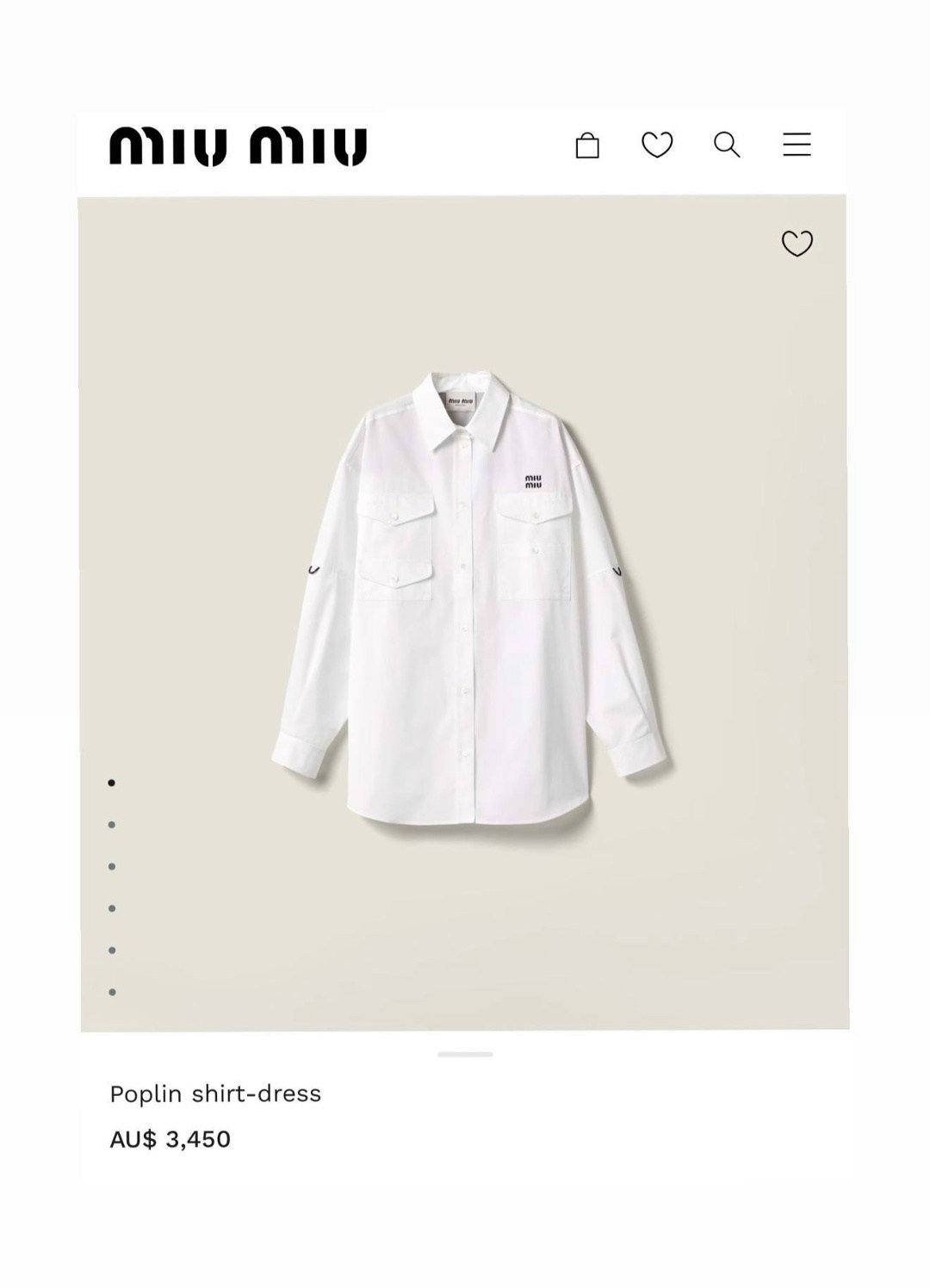Image resolution: width=930 pixels, height=1288 pixels.
Task: Open the search magnifier
Action: click(727, 145)
